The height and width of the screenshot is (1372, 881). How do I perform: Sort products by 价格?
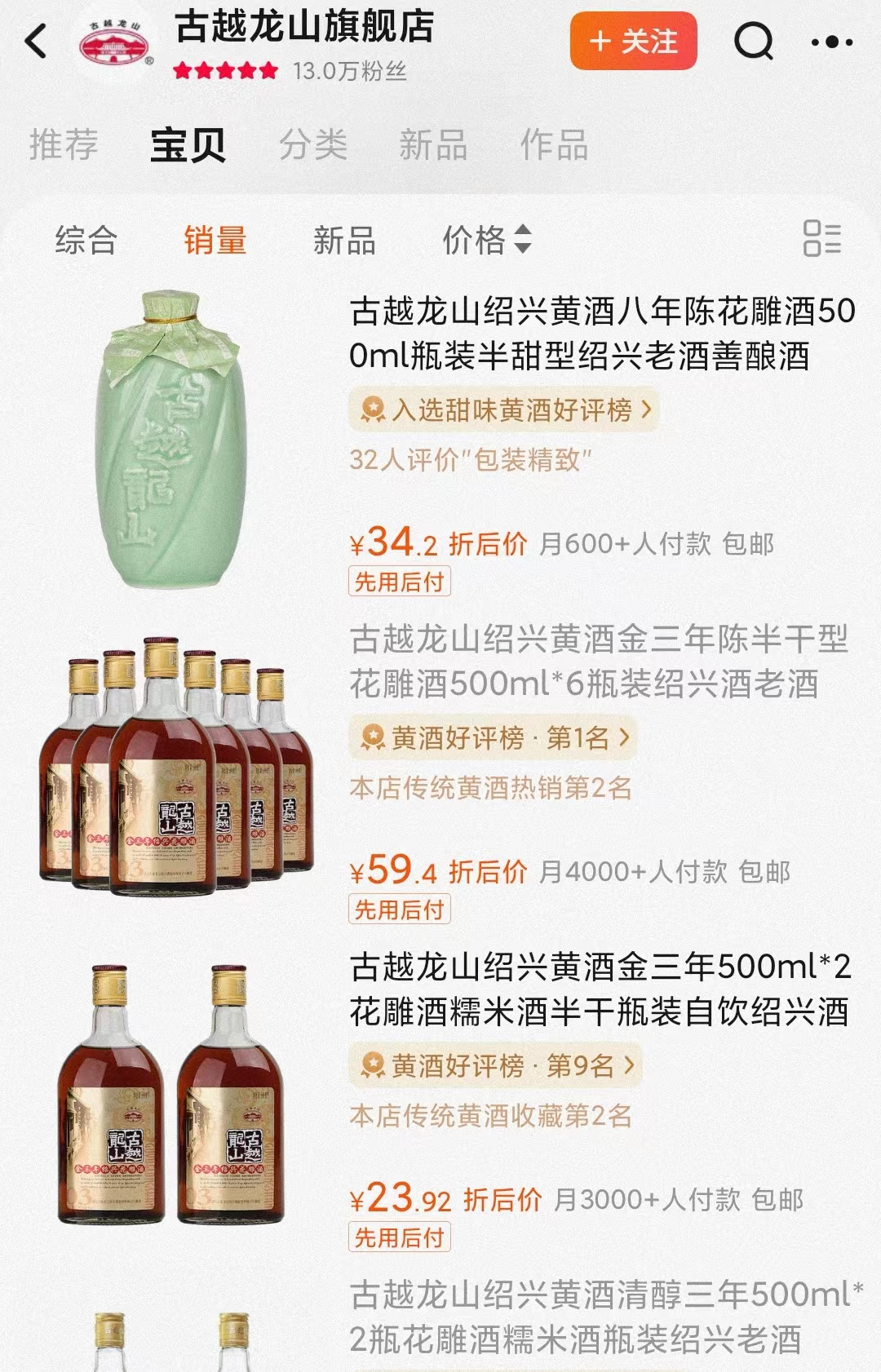[486, 241]
